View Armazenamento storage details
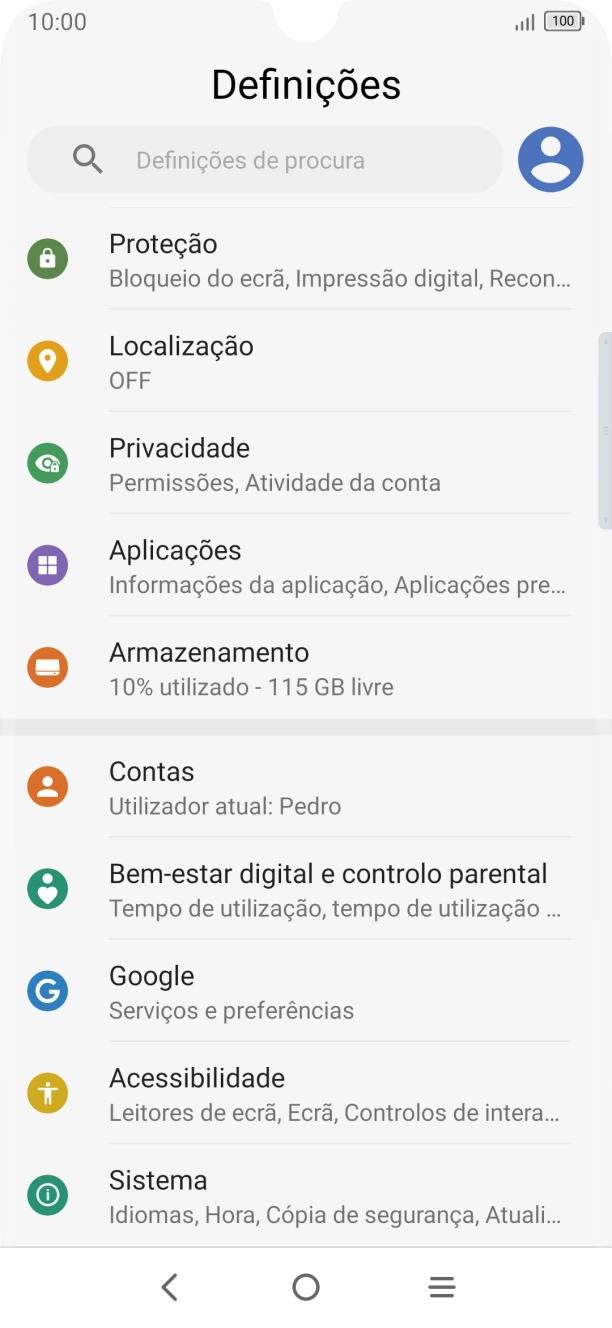 300,668
